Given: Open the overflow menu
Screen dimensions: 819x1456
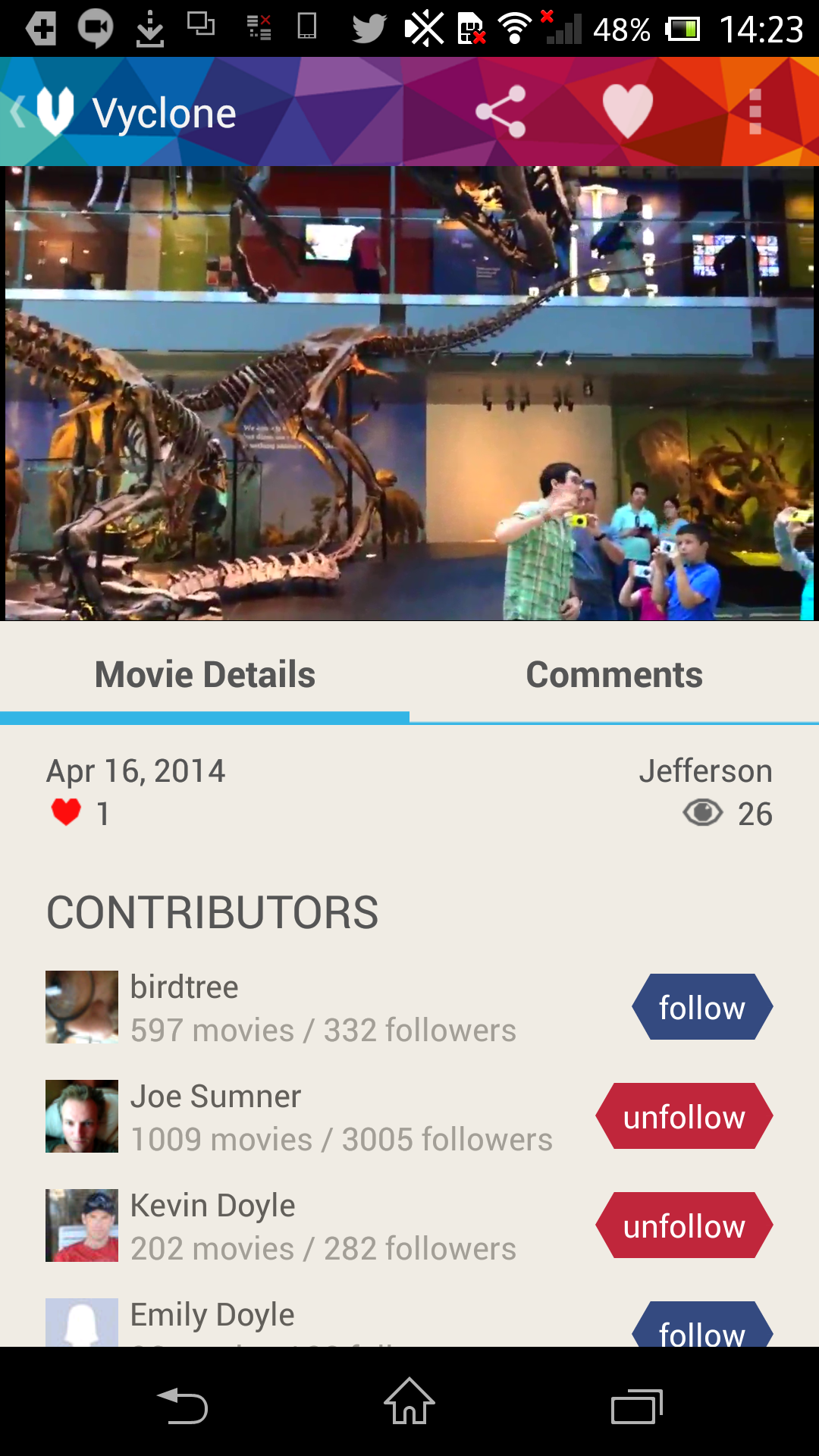Looking at the screenshot, I should [755, 111].
